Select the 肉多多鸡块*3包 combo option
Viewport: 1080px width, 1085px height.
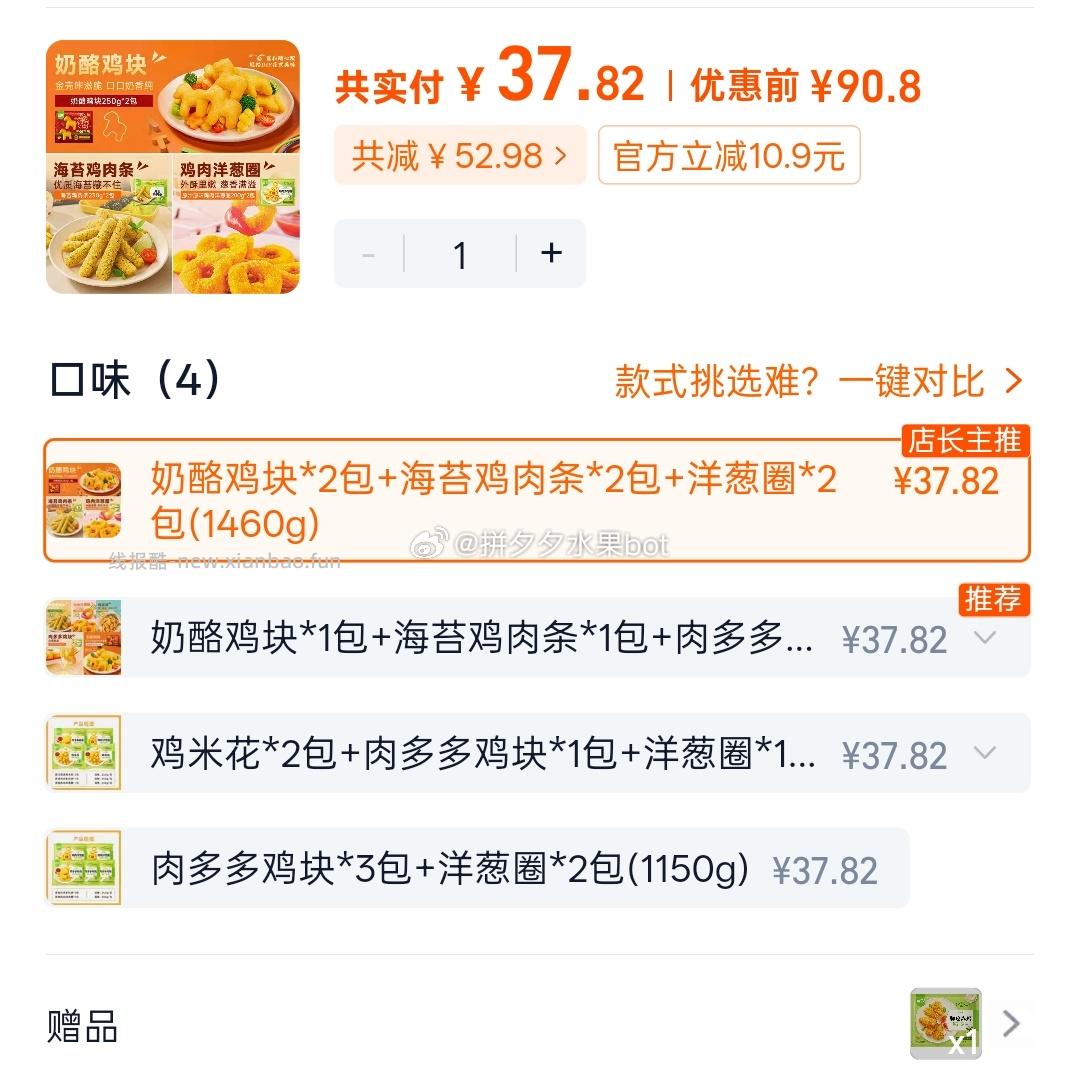(x=450, y=868)
